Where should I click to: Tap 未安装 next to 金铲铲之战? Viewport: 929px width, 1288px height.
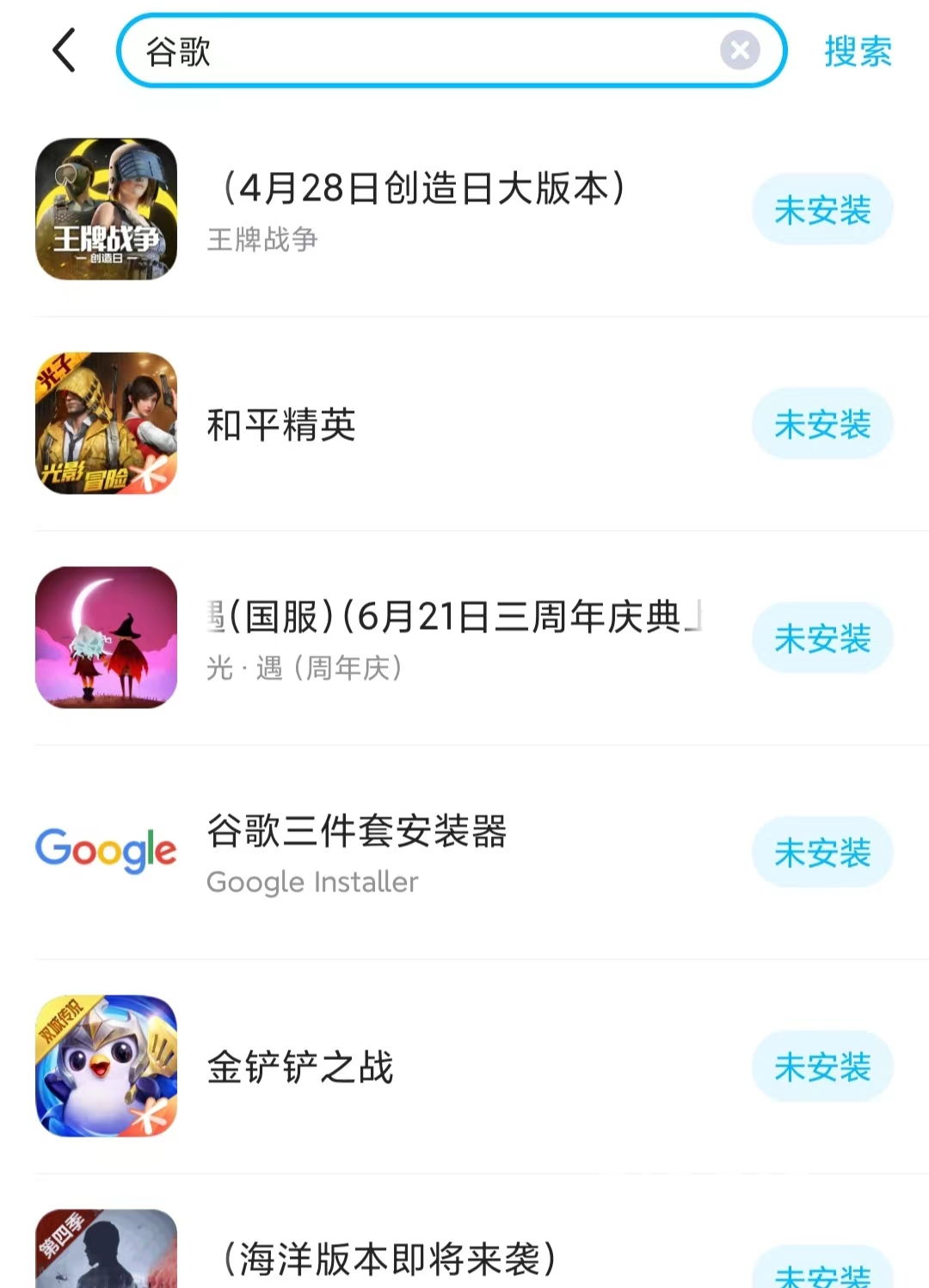[x=822, y=1067]
